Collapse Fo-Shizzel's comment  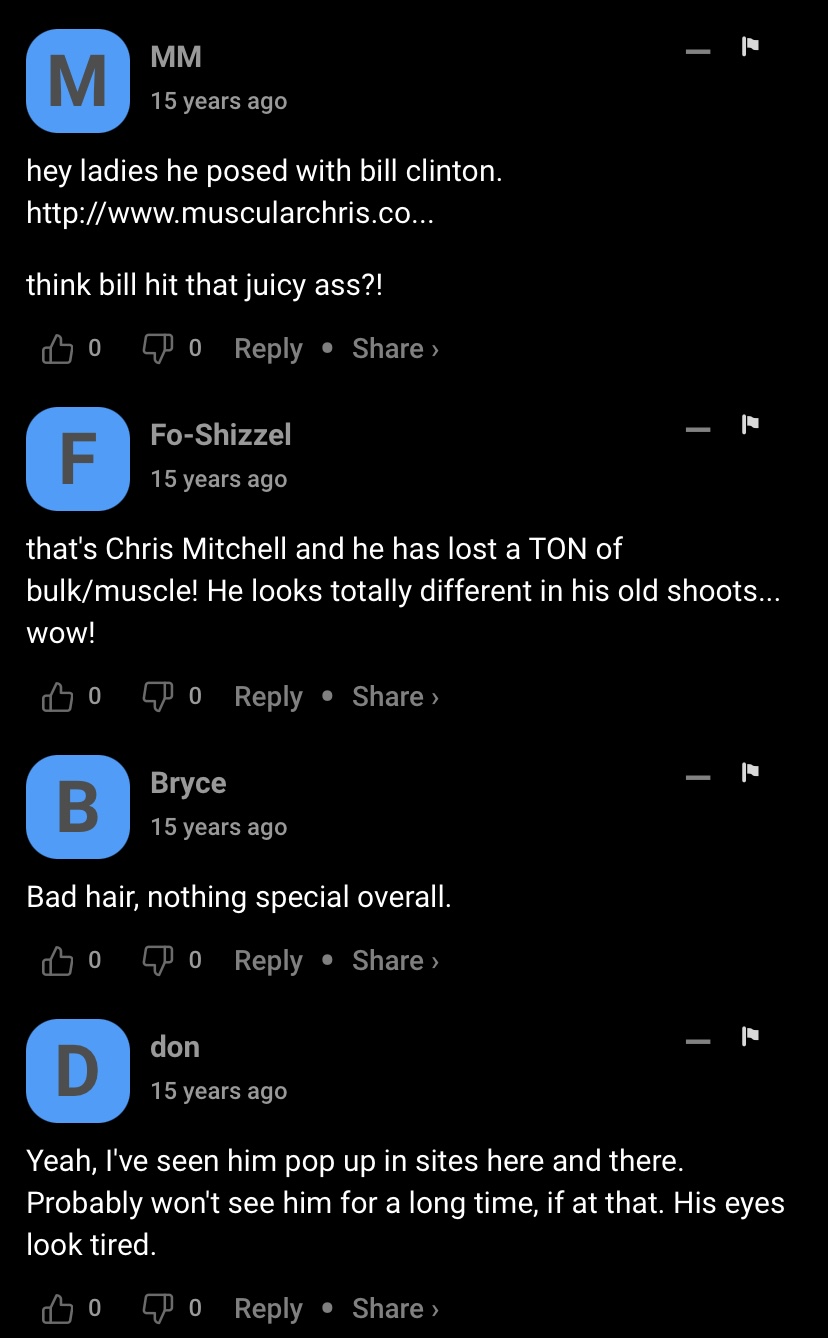tap(698, 428)
